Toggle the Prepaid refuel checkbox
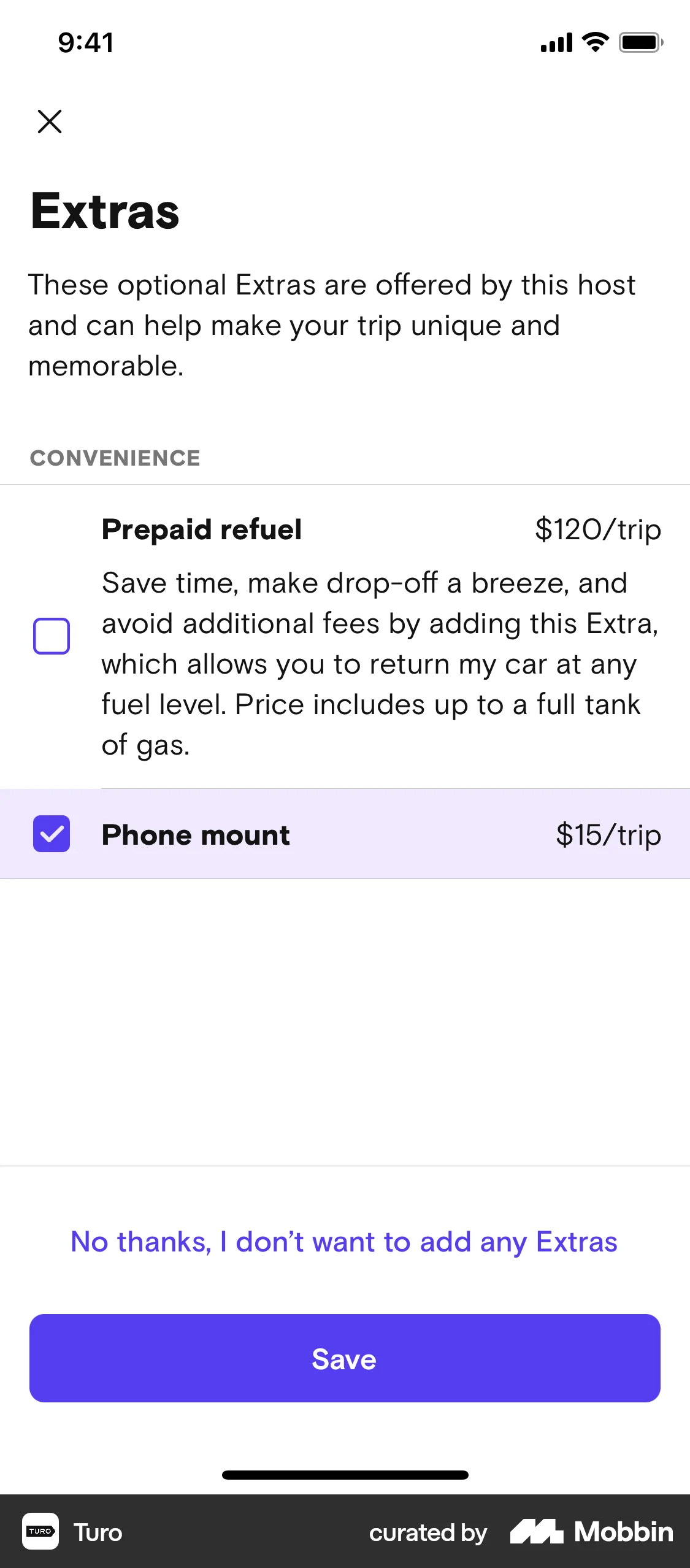Screen dimensions: 690x1568 52,636
